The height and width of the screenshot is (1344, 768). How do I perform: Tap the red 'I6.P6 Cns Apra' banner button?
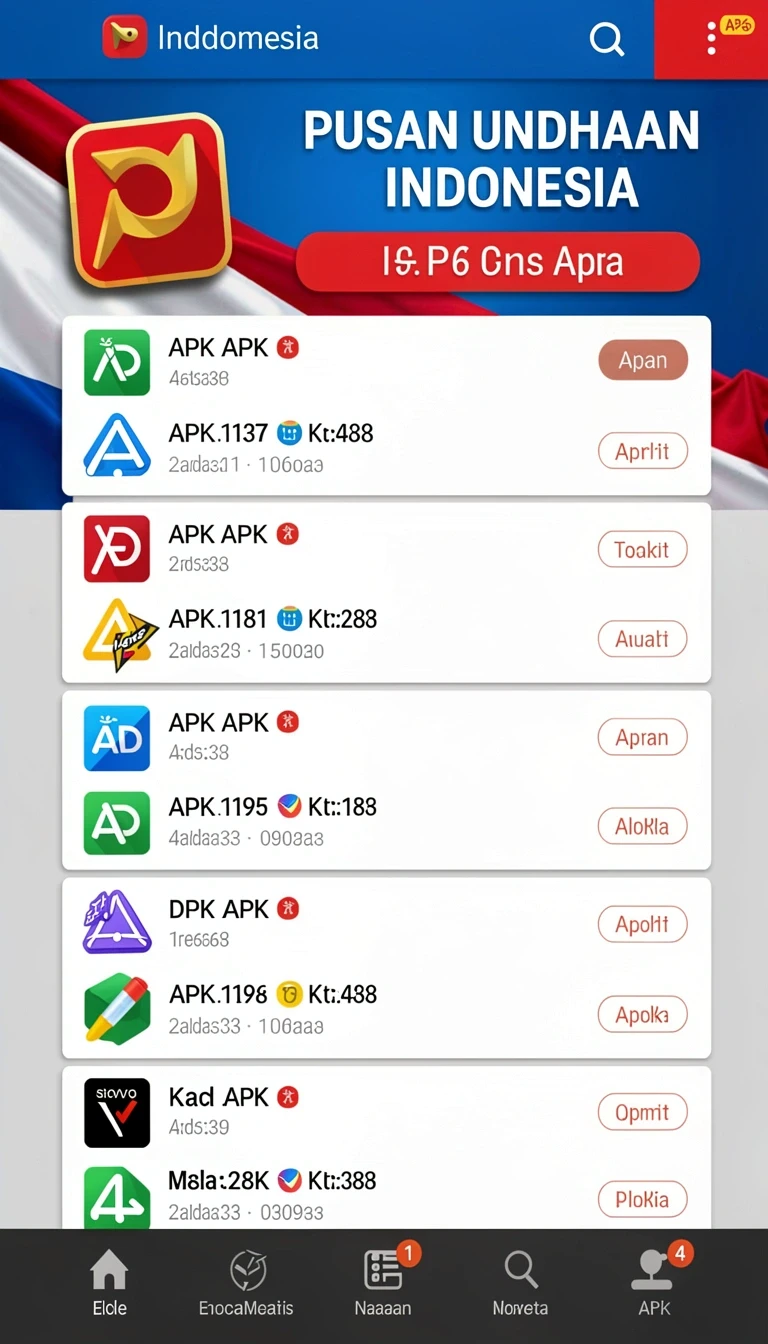tap(498, 262)
